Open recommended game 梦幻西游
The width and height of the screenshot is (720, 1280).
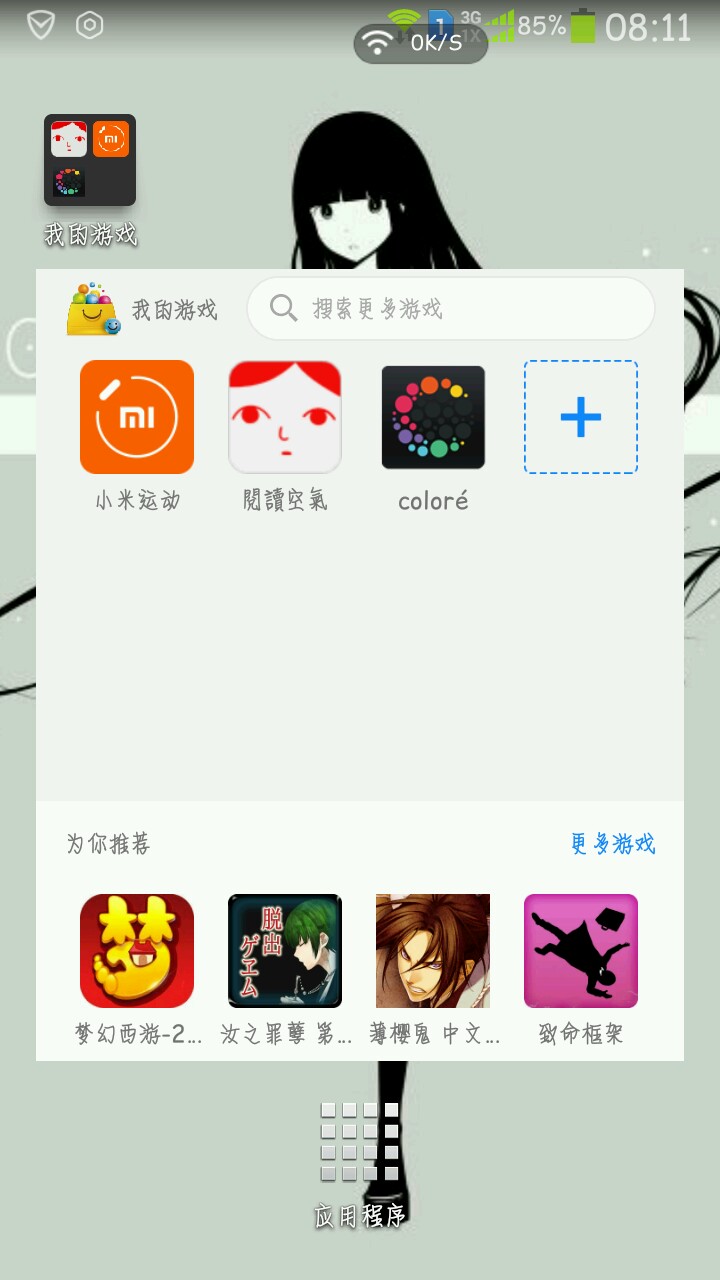point(137,951)
